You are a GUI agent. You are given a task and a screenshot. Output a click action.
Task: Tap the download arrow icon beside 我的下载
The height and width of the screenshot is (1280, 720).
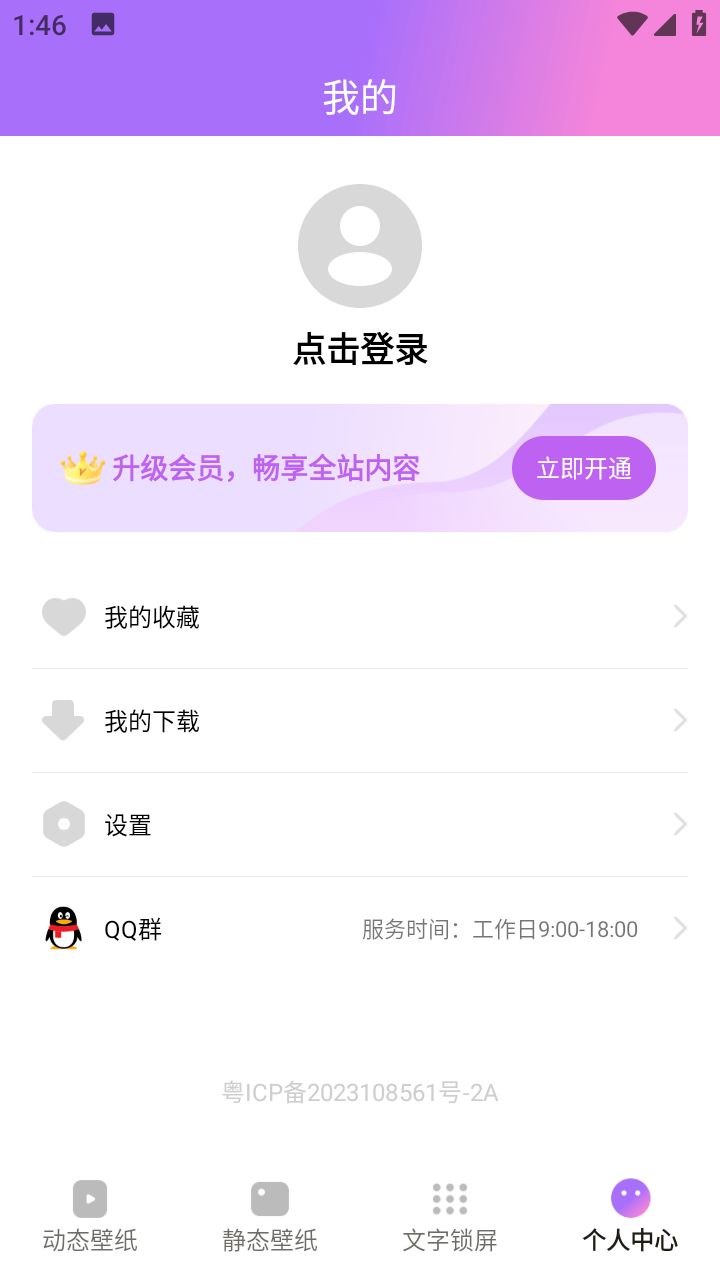[x=64, y=720]
